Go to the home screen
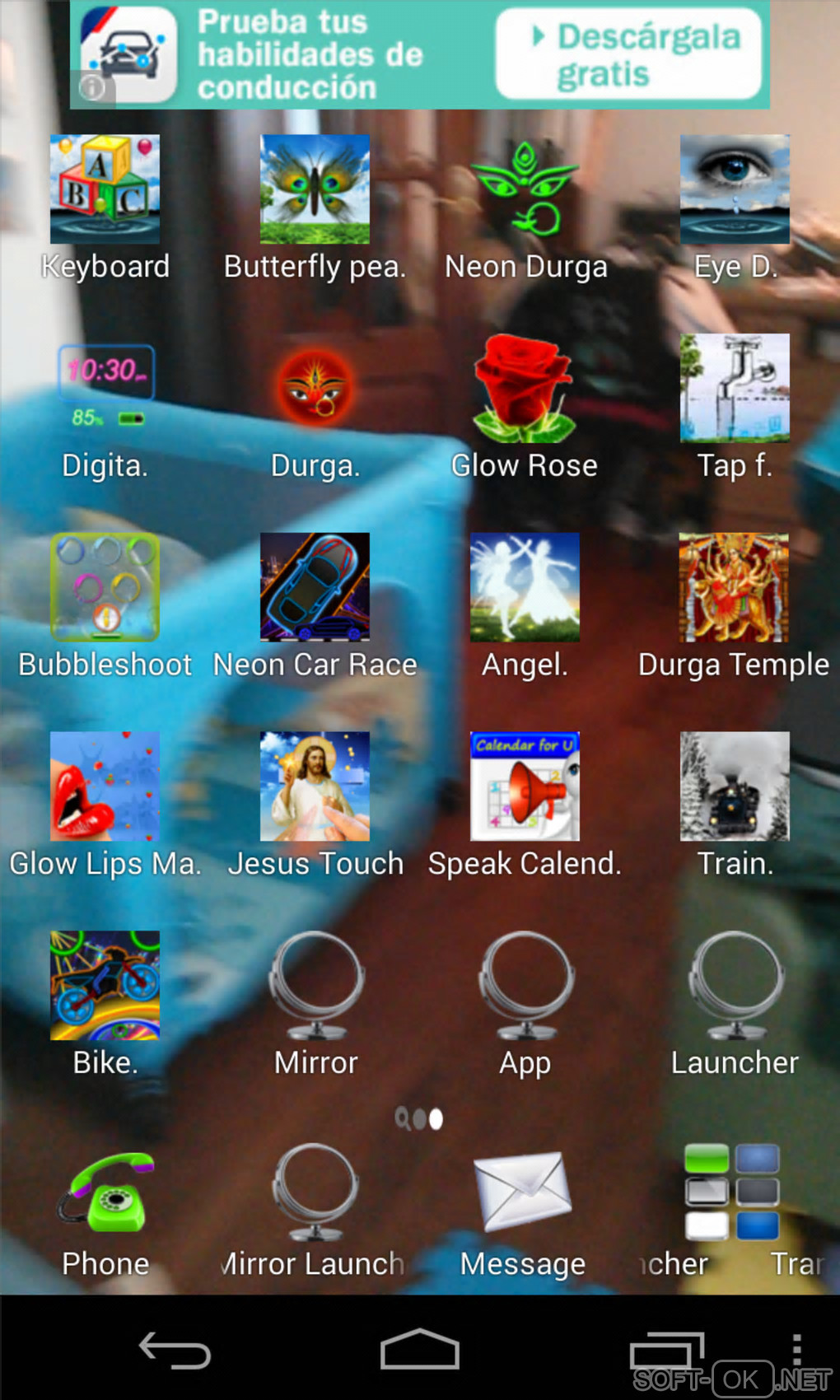This screenshot has width=840, height=1400. (419, 1350)
